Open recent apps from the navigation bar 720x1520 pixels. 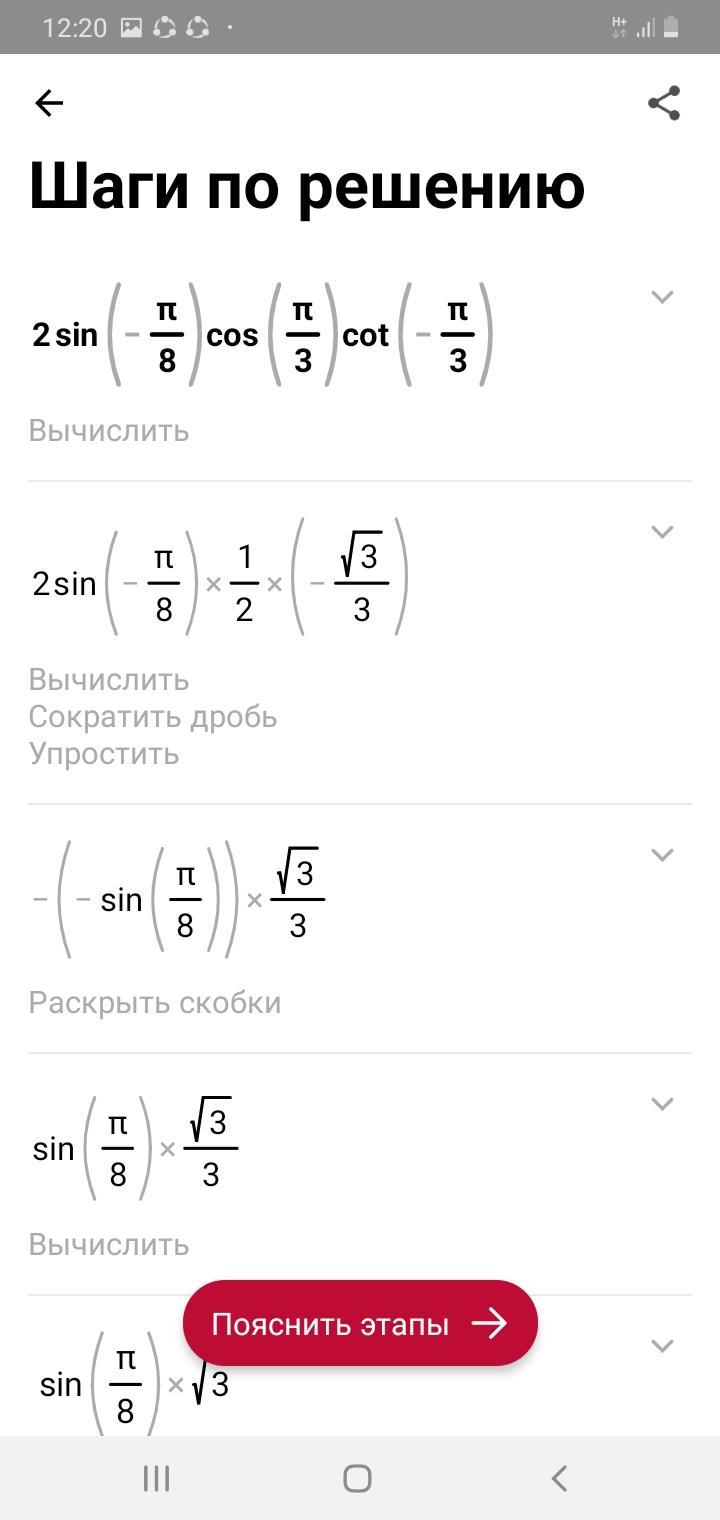click(156, 1478)
